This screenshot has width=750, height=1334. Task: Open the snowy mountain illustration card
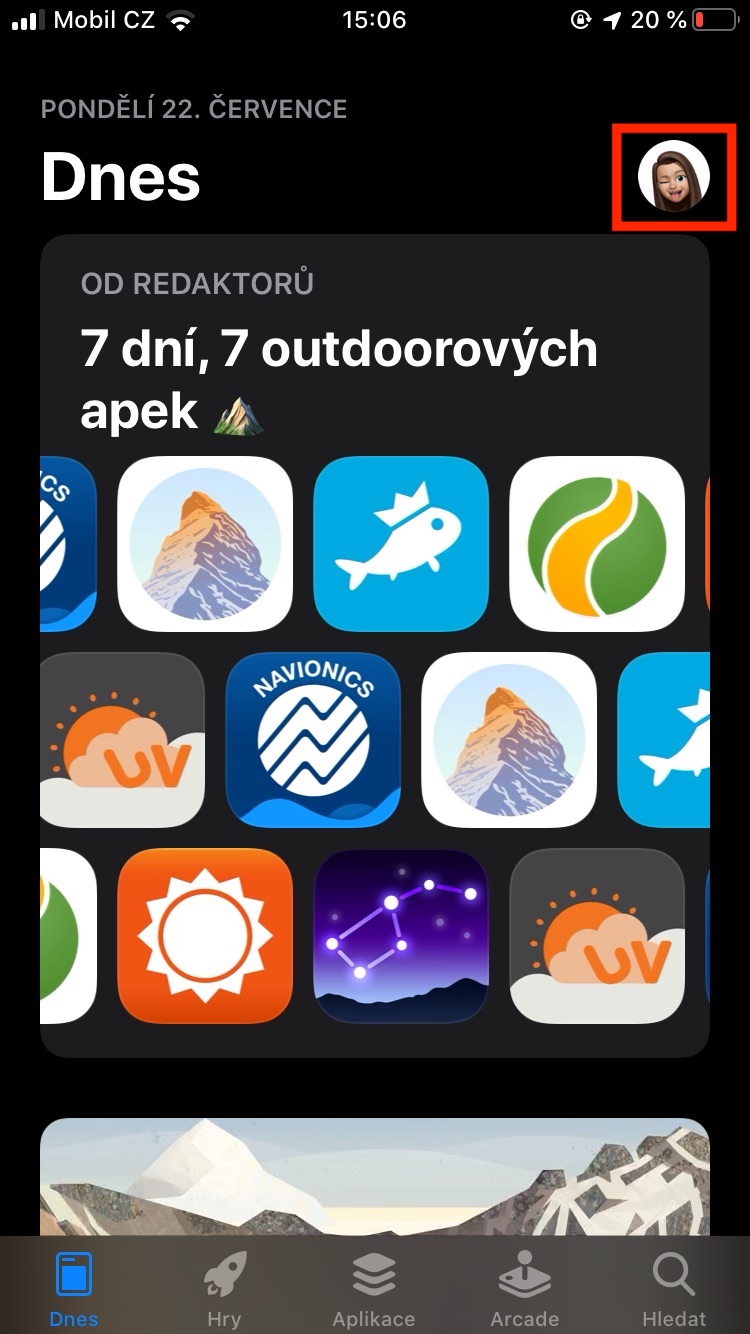[x=374, y=1175]
